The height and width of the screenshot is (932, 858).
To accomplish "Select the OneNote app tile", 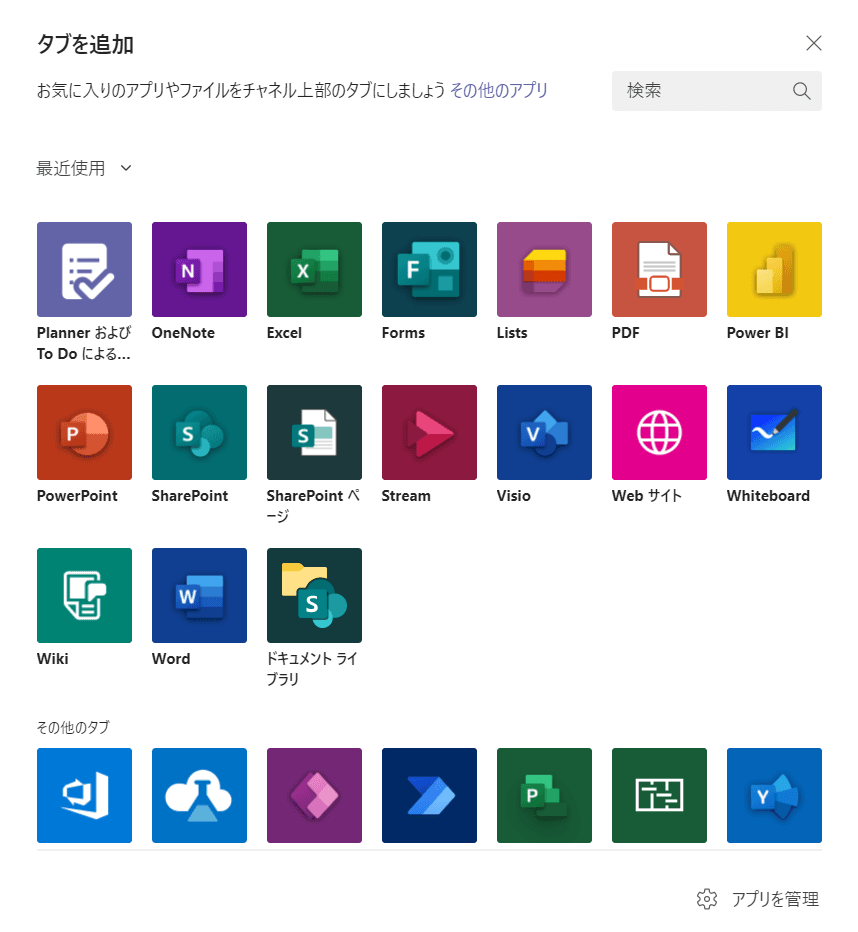I will point(199,269).
